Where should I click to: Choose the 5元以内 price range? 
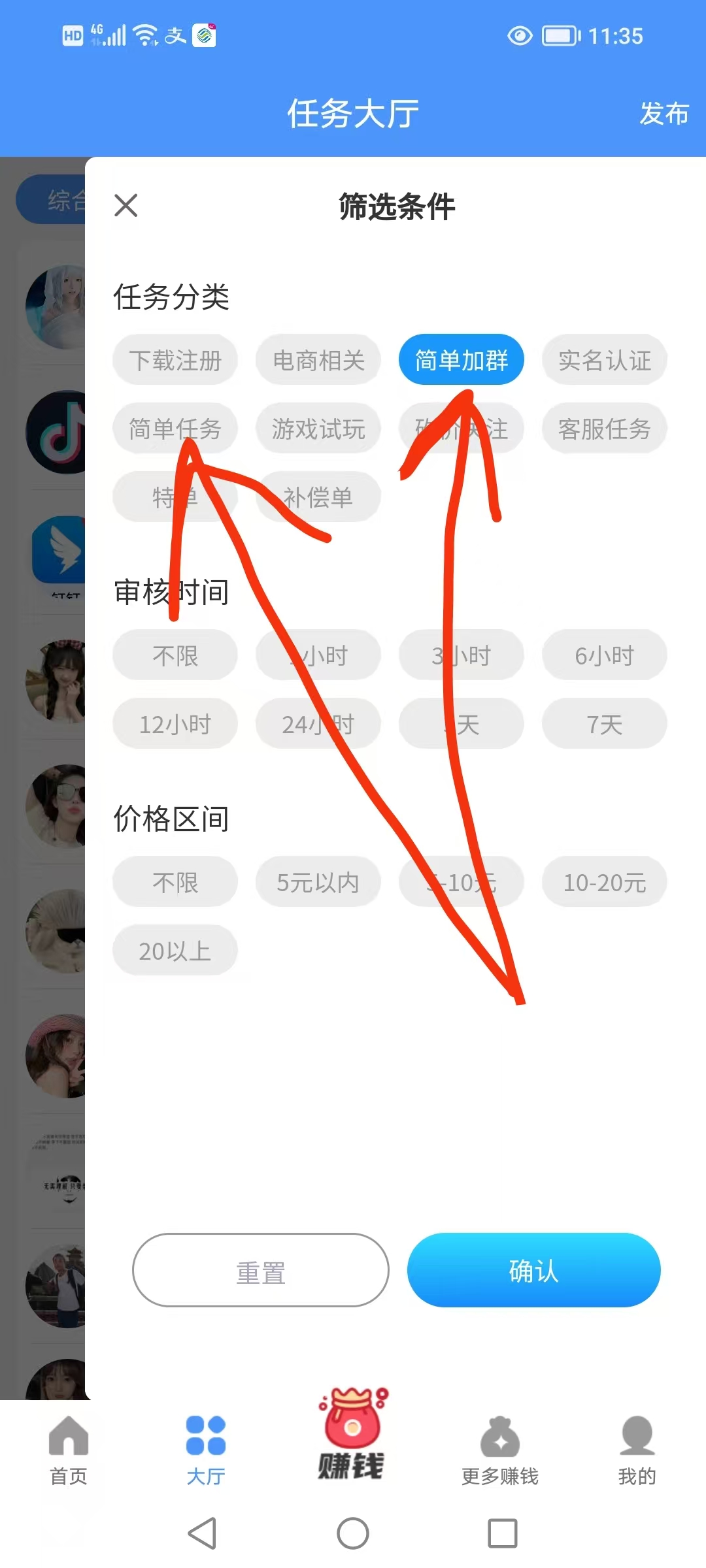click(318, 882)
